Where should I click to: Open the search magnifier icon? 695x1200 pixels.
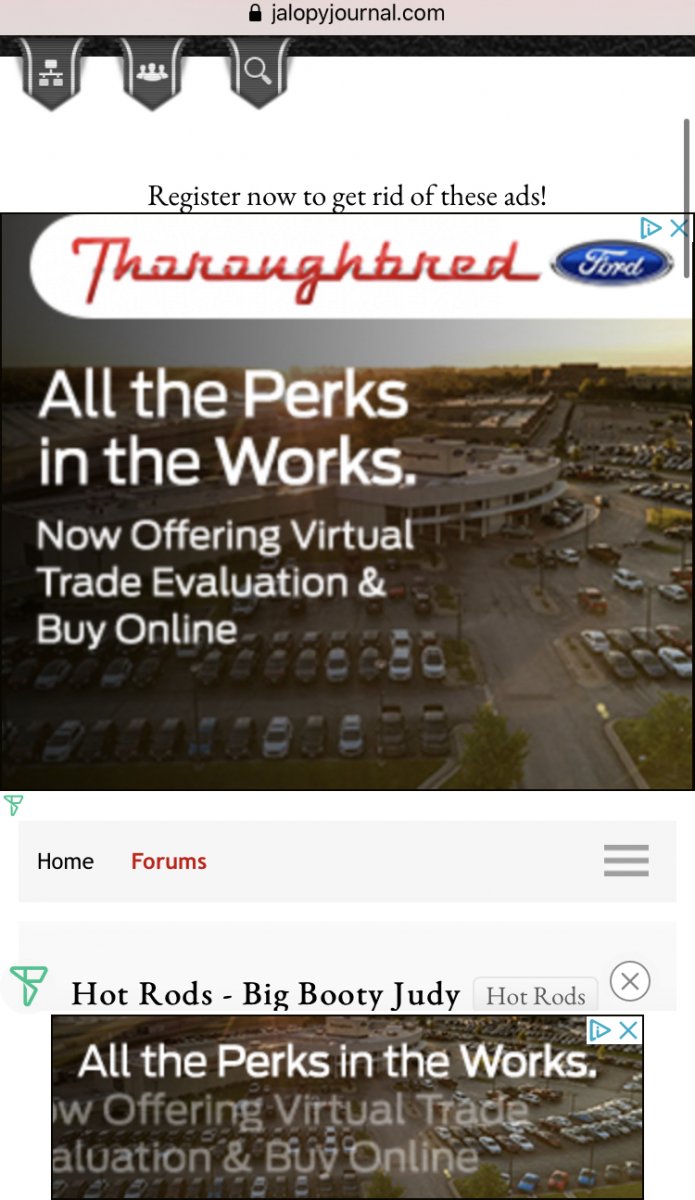[258, 71]
